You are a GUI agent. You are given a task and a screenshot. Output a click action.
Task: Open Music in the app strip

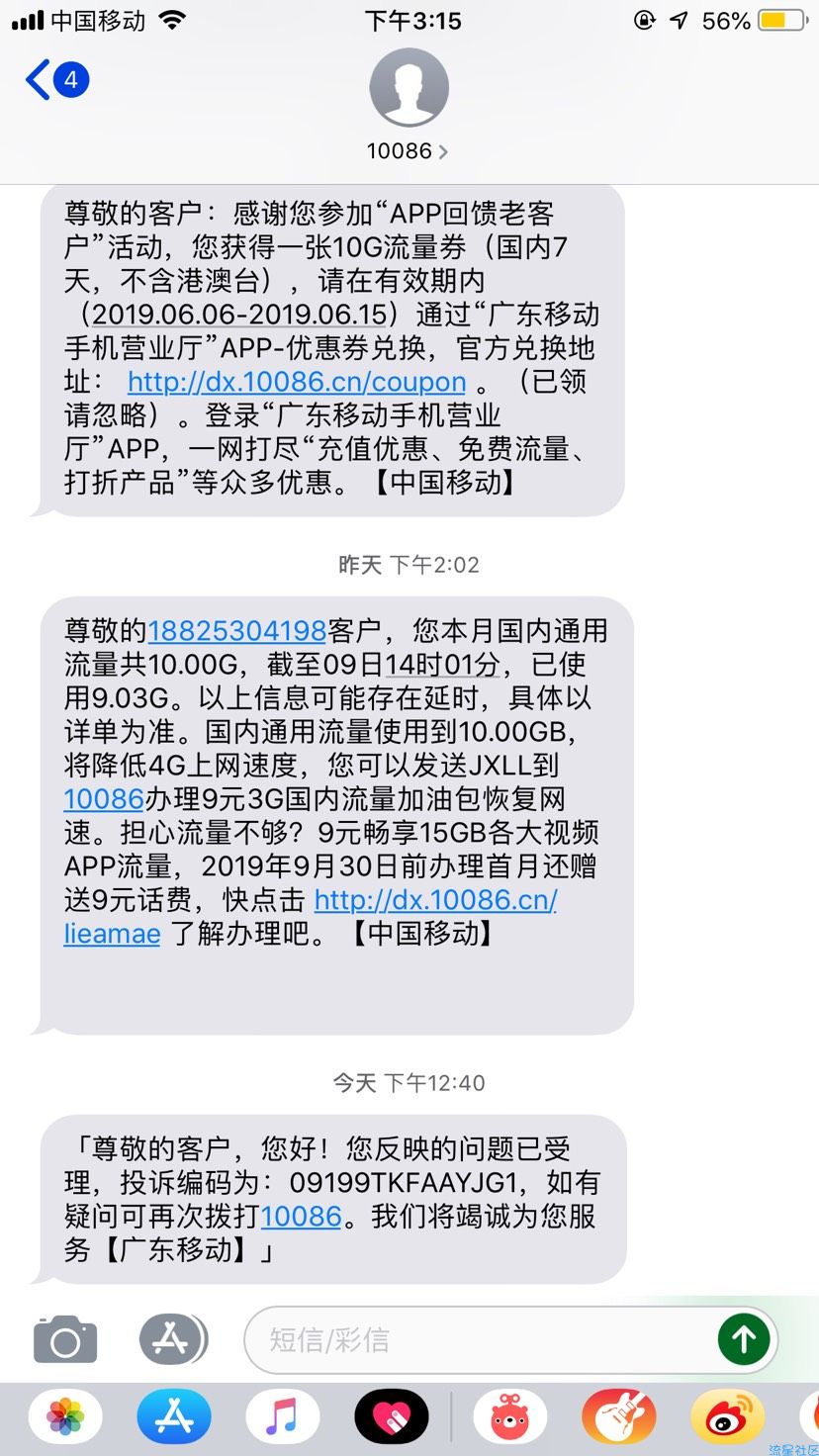(283, 1418)
